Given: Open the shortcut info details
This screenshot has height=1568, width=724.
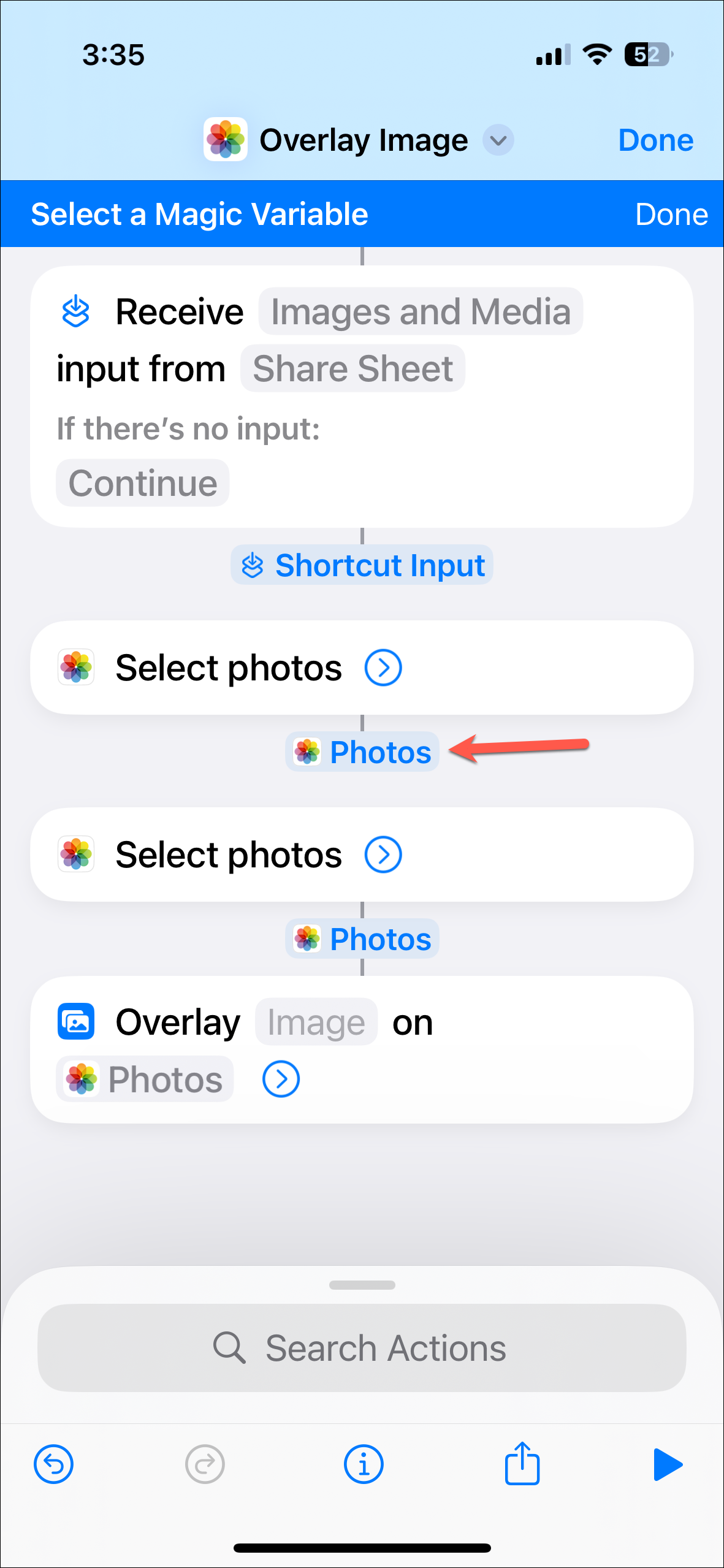Looking at the screenshot, I should click(364, 1464).
